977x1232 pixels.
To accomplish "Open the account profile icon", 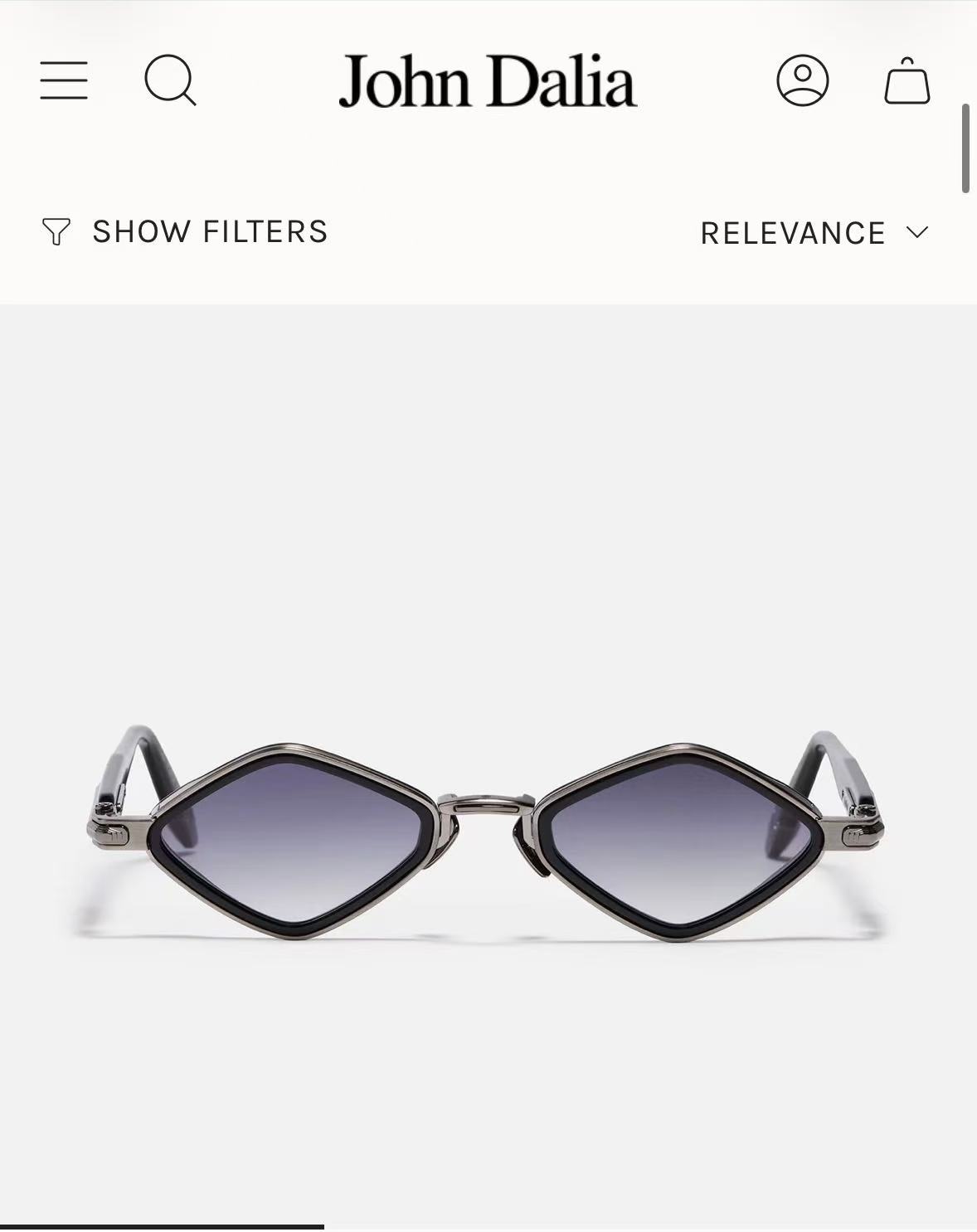I will click(x=802, y=80).
